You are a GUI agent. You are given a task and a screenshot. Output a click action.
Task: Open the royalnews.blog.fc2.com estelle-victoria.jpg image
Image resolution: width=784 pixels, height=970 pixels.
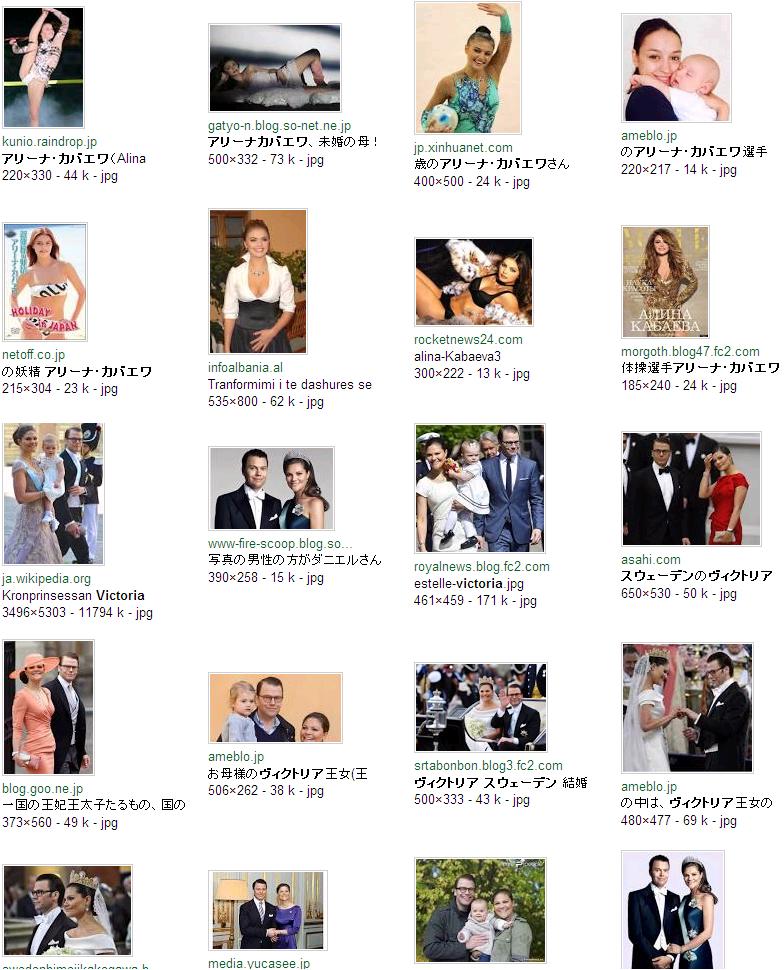point(480,488)
